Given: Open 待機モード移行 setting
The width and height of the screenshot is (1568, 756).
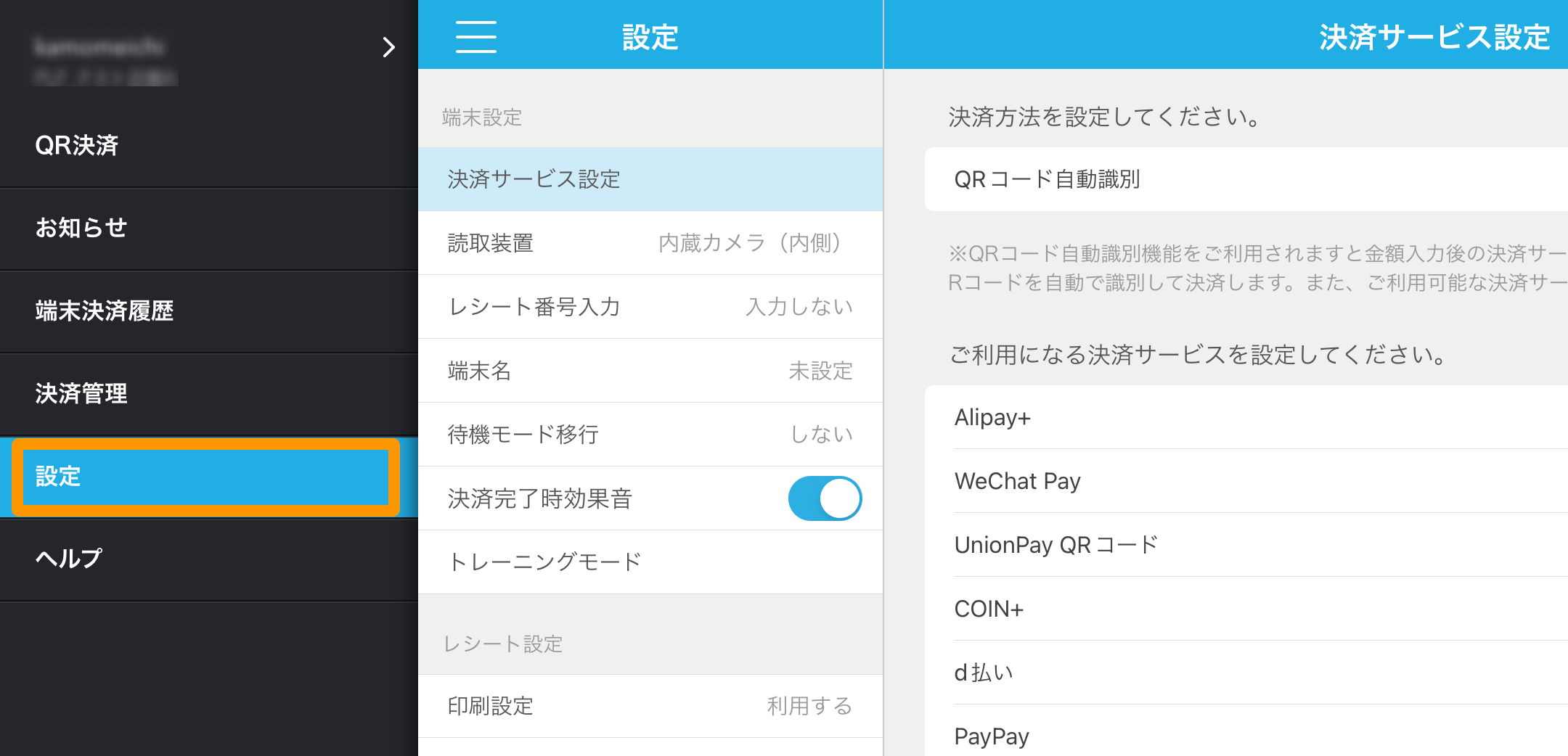Looking at the screenshot, I should click(650, 435).
